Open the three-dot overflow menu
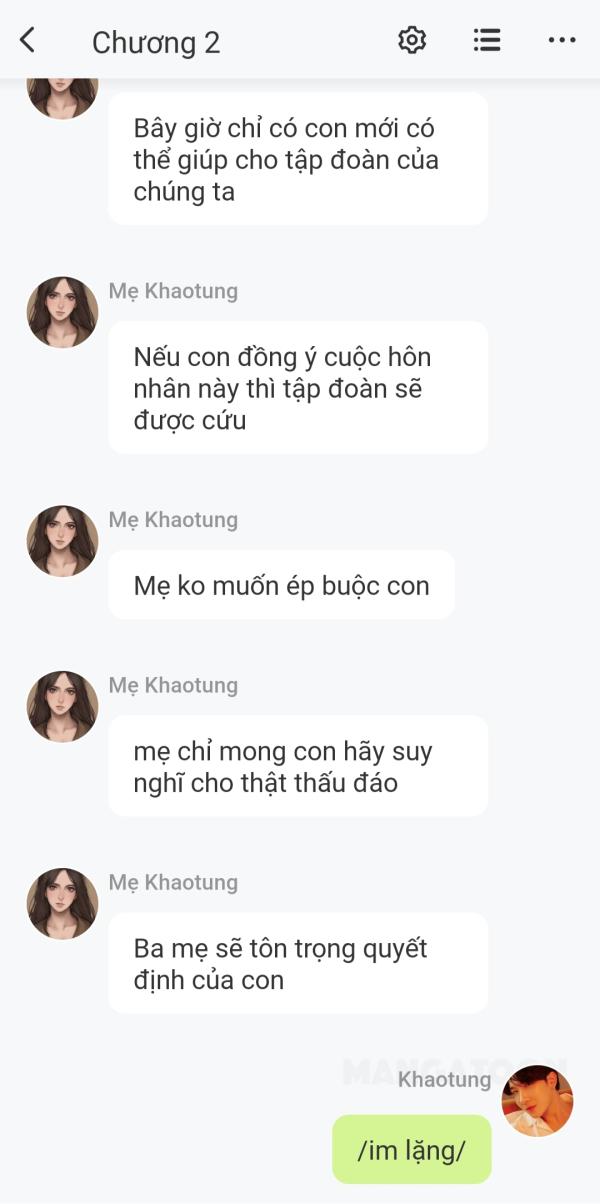600x1204 pixels. point(562,40)
